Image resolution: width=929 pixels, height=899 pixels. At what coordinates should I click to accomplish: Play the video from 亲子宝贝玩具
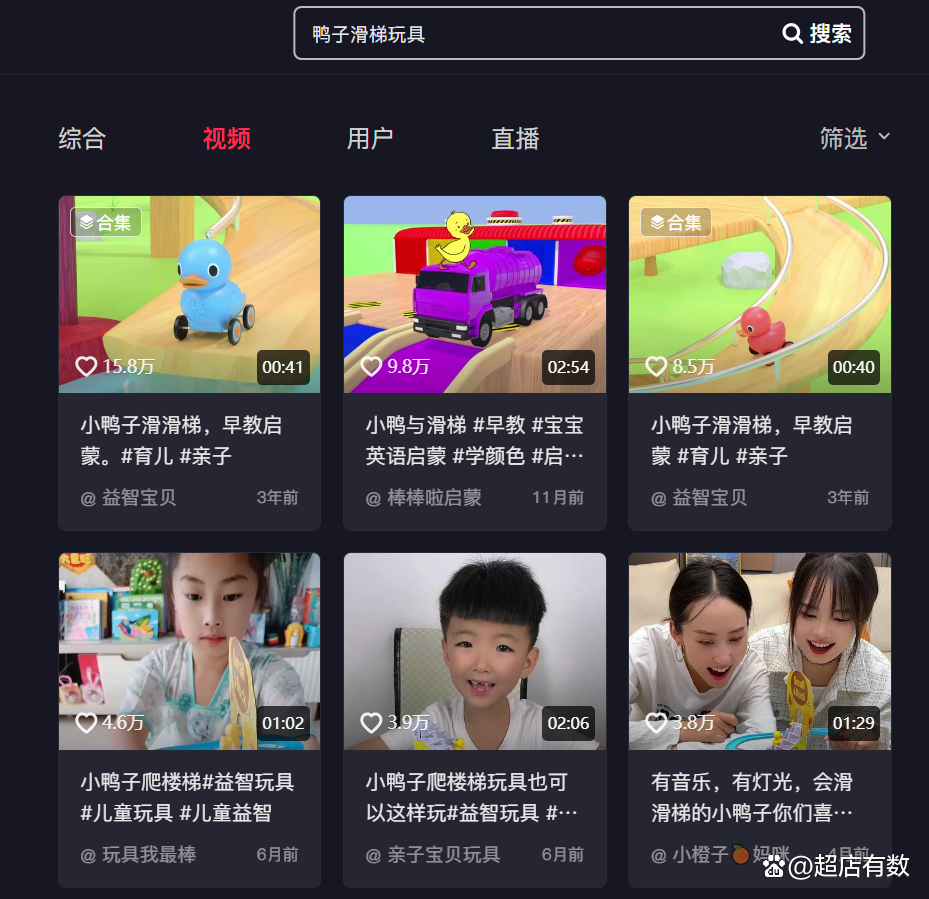pos(474,651)
